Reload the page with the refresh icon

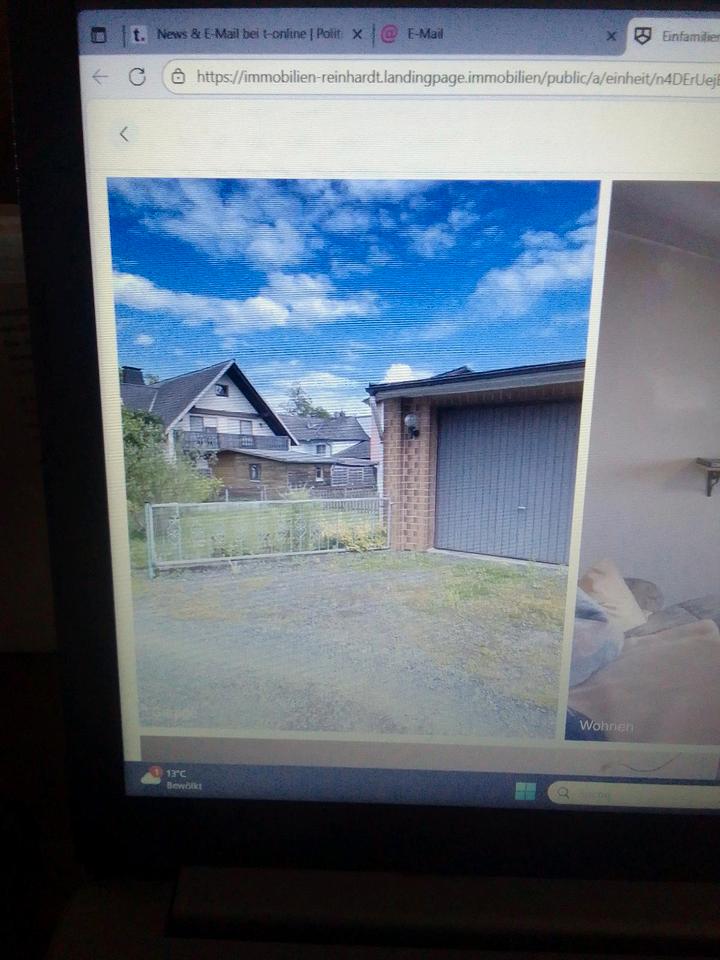[137, 77]
